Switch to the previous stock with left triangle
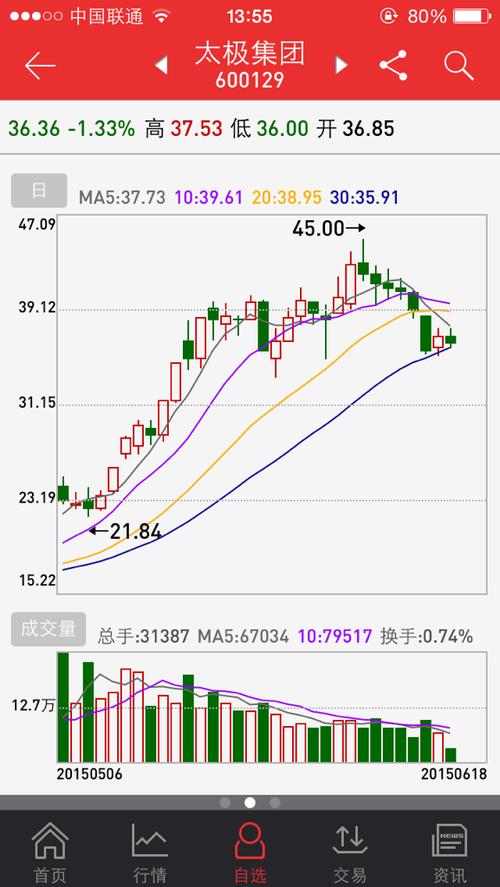Viewport: 500px width, 887px height. tap(161, 66)
